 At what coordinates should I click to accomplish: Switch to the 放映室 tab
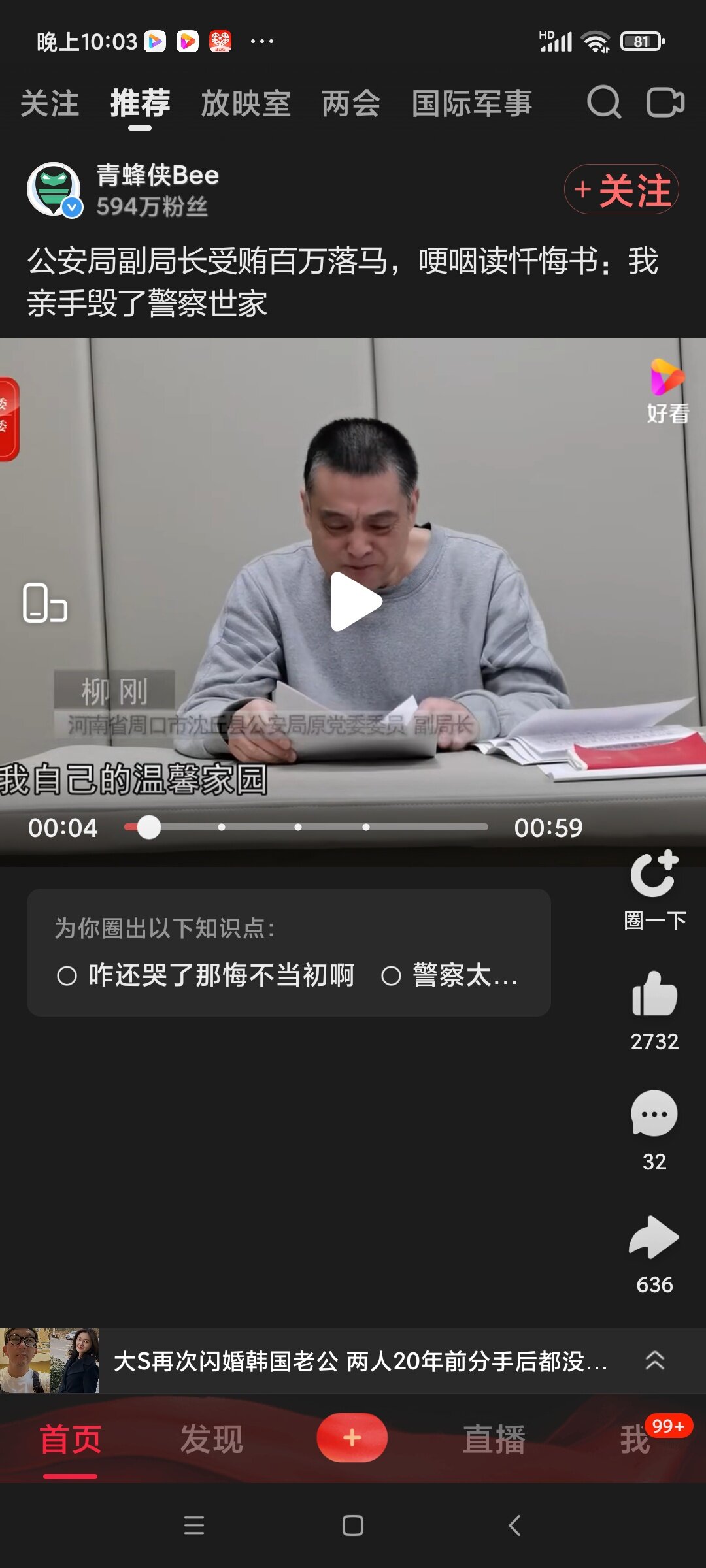click(246, 104)
